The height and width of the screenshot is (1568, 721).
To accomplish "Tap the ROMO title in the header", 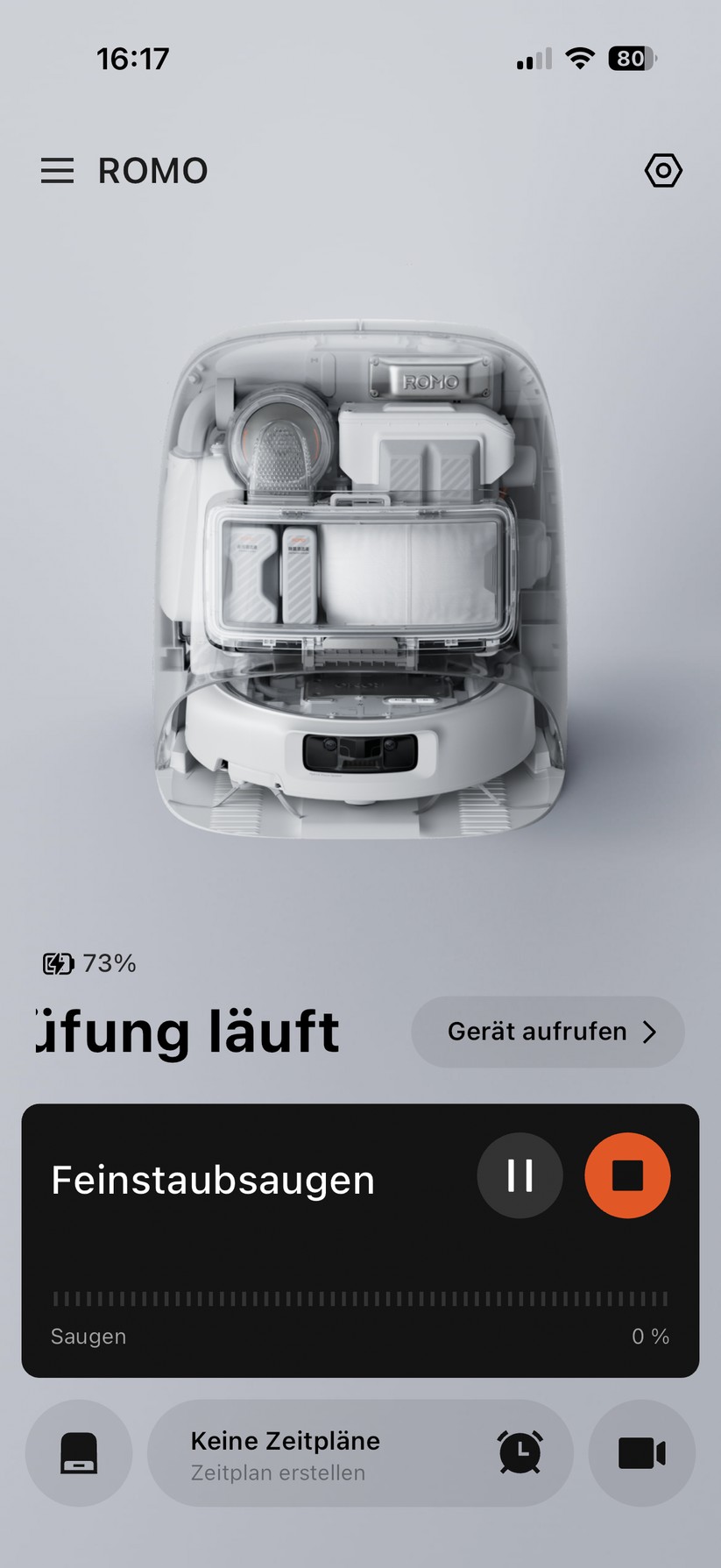I will pyautogui.click(x=152, y=170).
